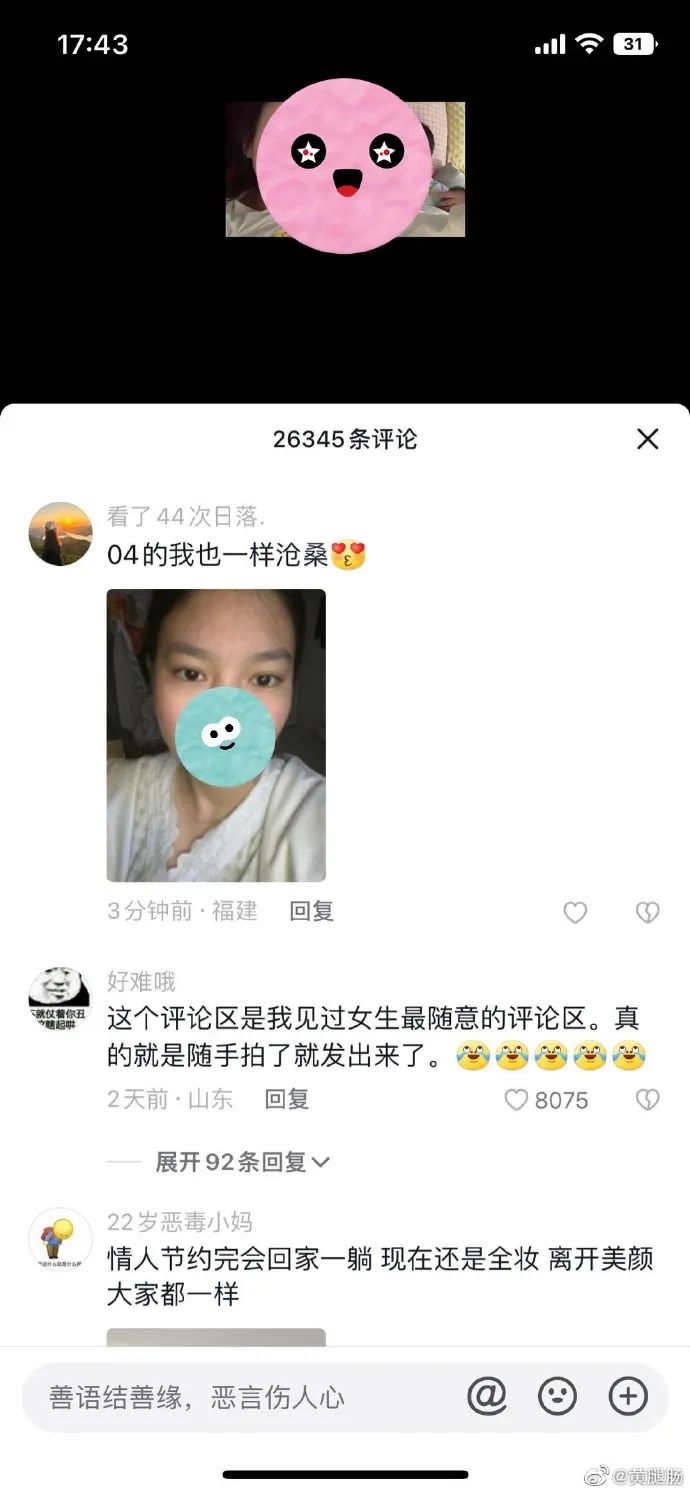Screen dimensions: 690x1493
Task: Open the photo in 看了44次日落's comment
Action: pos(216,735)
